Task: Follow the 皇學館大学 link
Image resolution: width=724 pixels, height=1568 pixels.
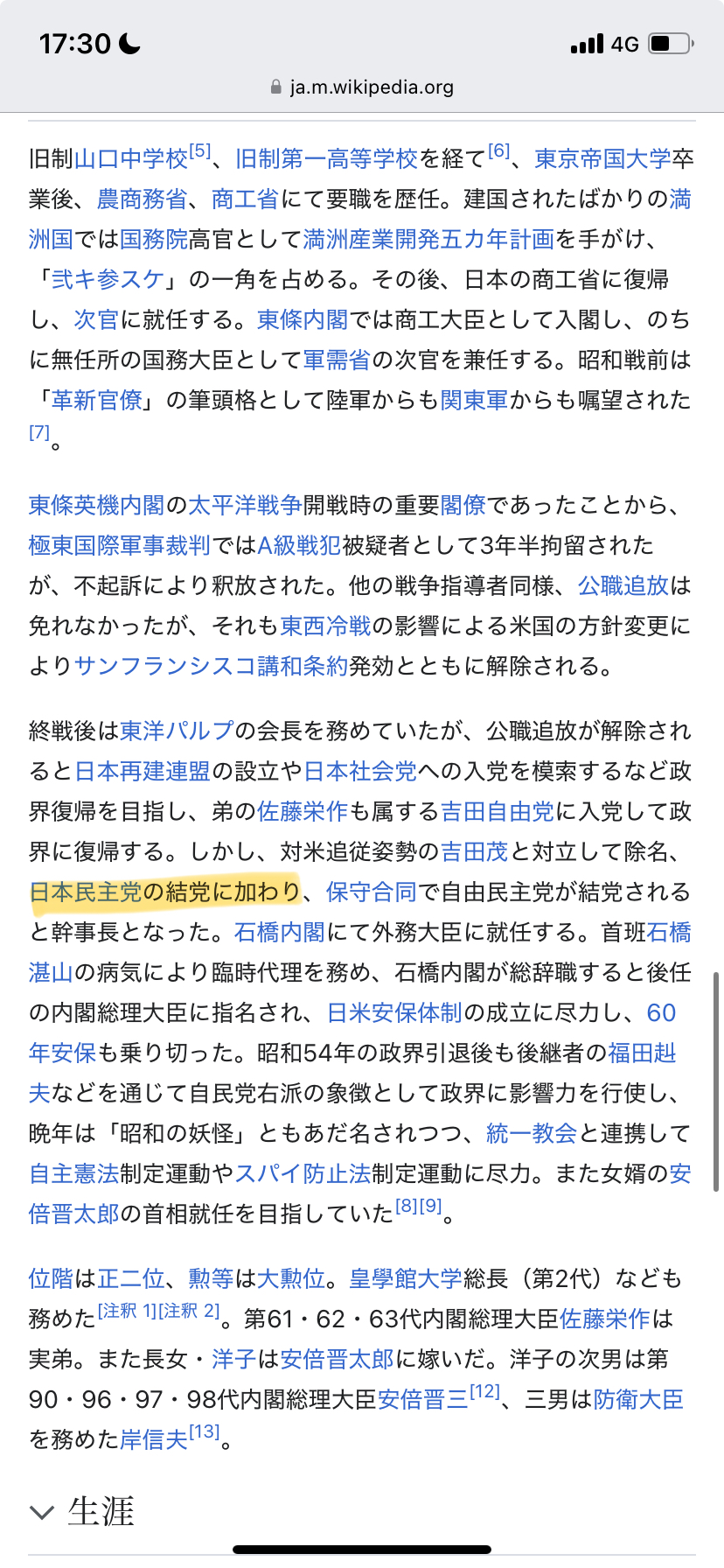Action: (x=406, y=1278)
